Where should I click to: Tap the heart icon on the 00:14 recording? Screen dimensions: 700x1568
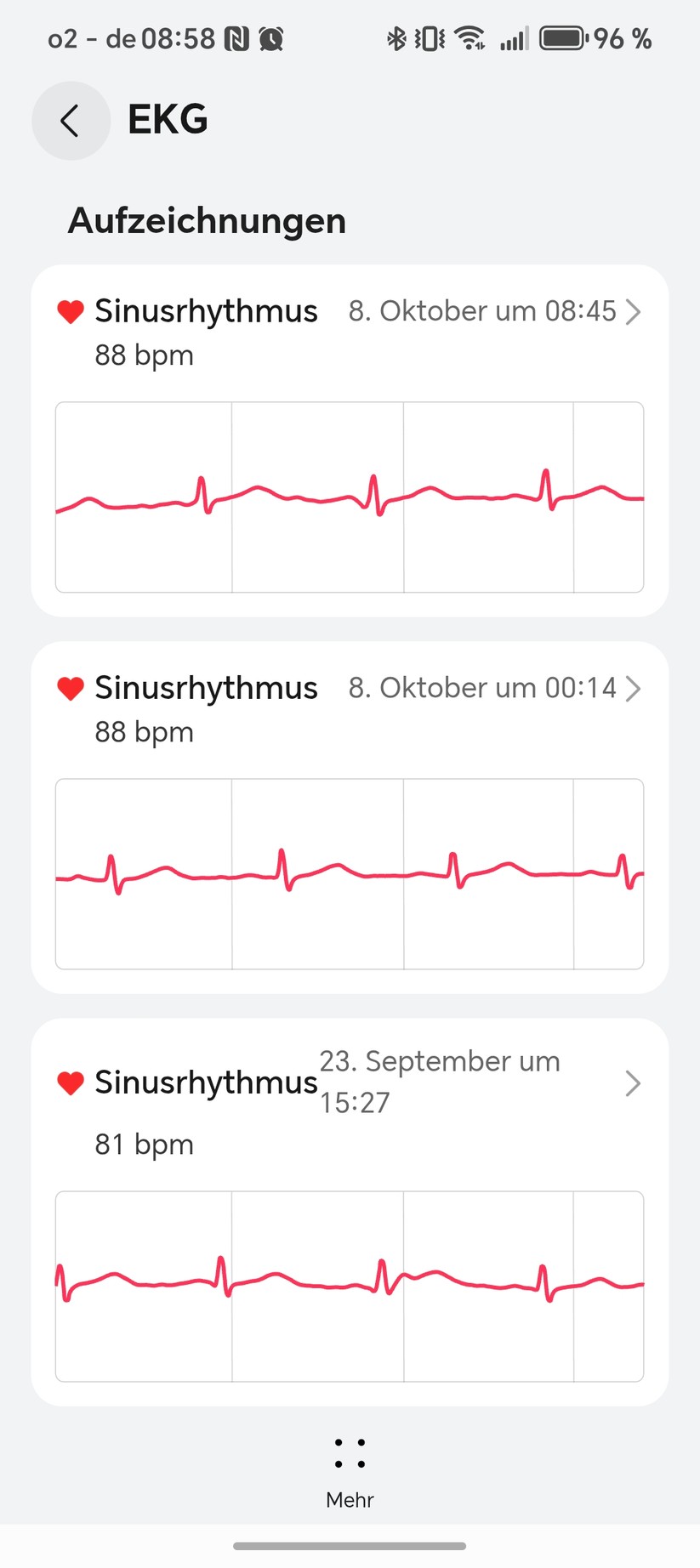tap(71, 688)
